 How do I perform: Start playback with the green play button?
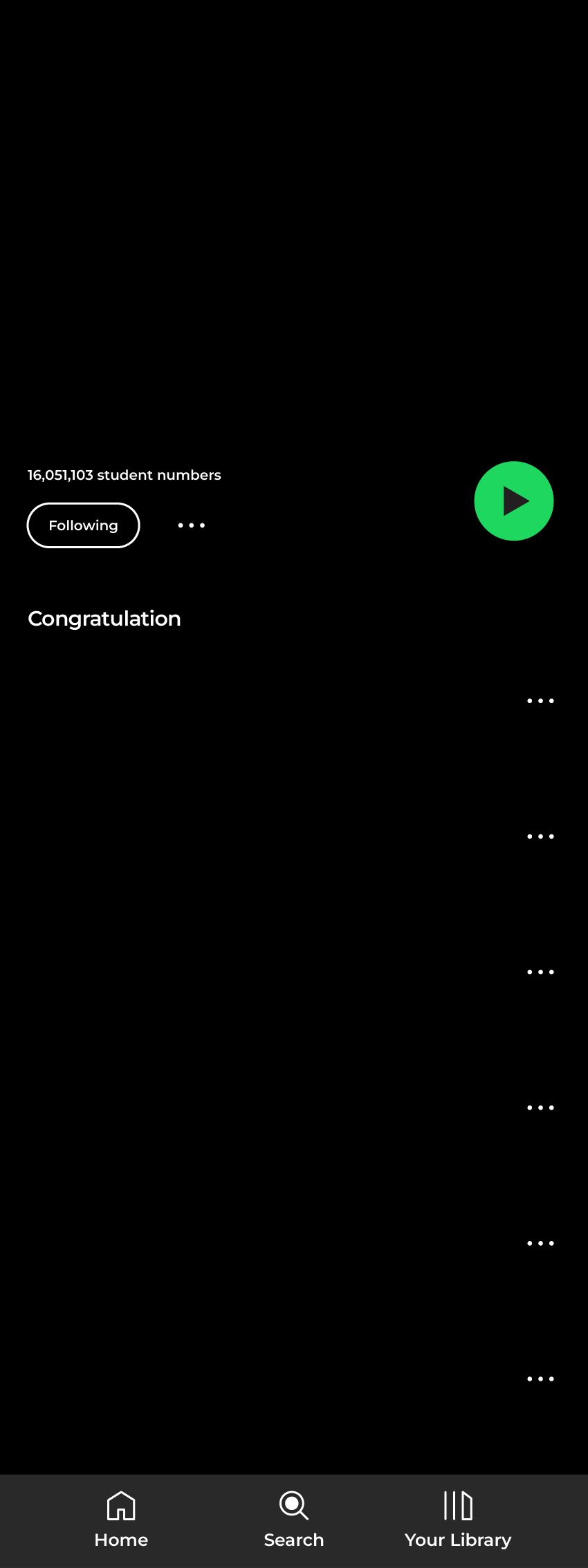[513, 501]
